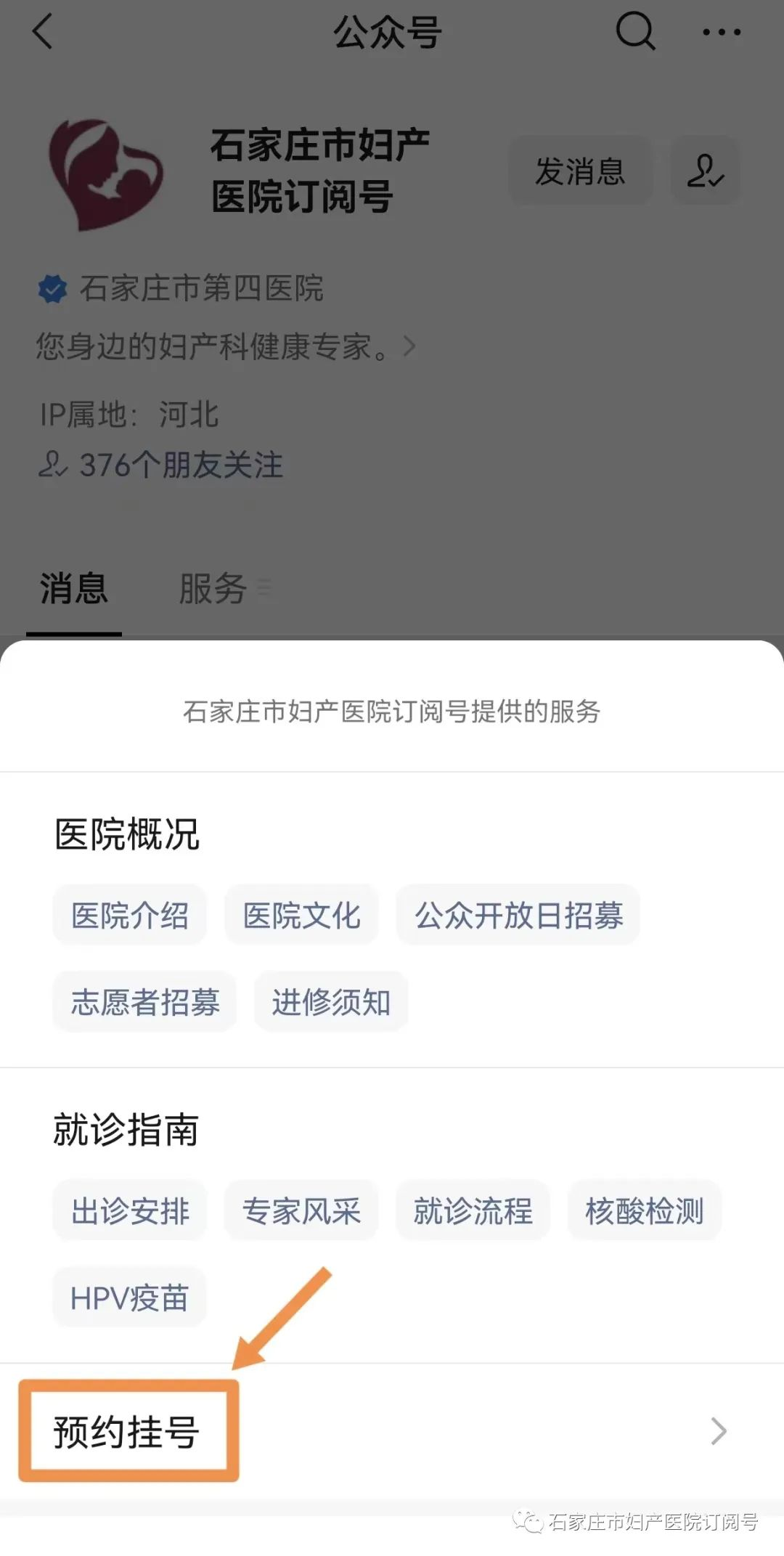Open the three-dot overflow menu
Viewport: 784px width, 1556px height.
722,32
